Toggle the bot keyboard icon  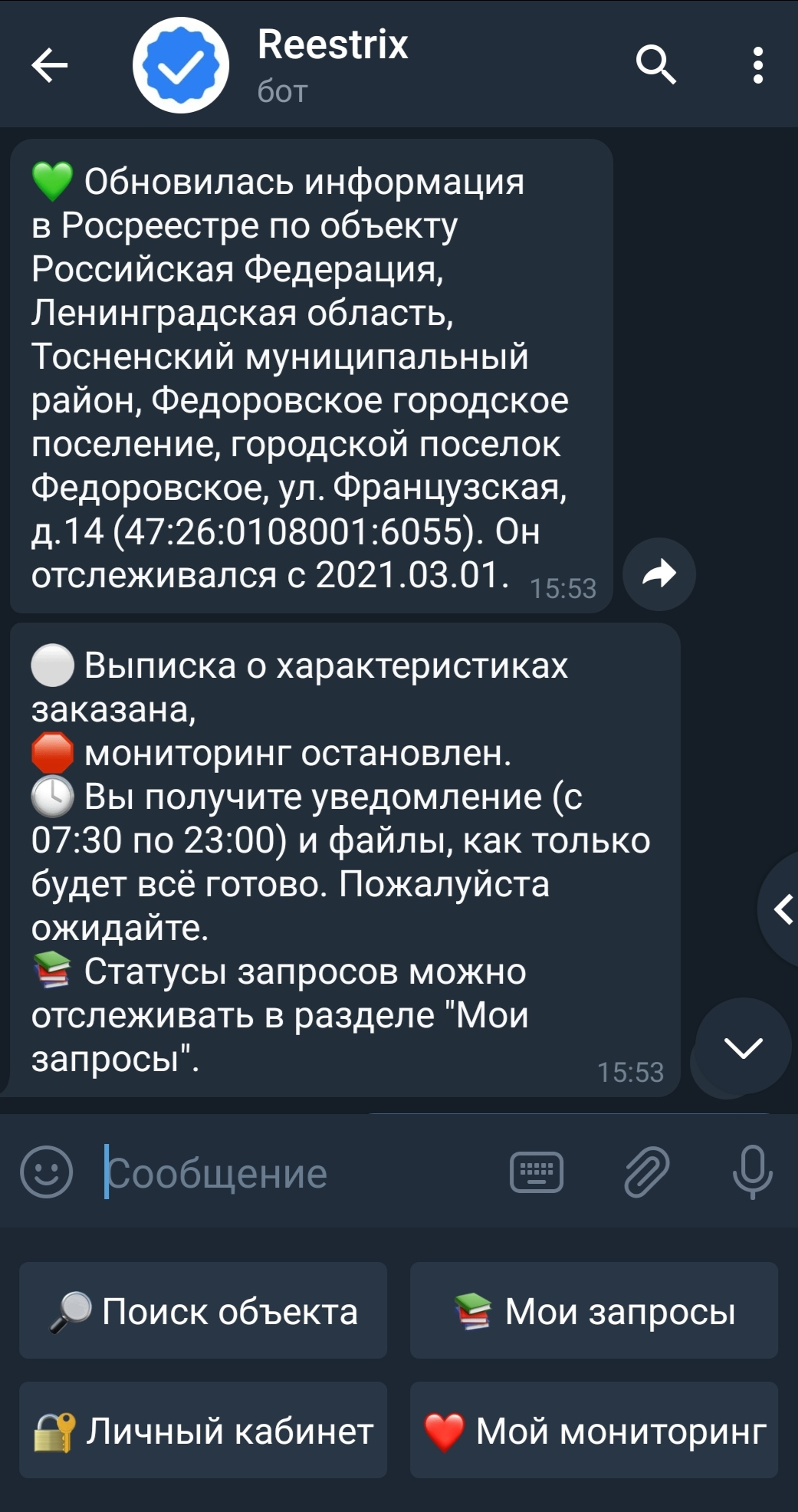(x=537, y=1172)
